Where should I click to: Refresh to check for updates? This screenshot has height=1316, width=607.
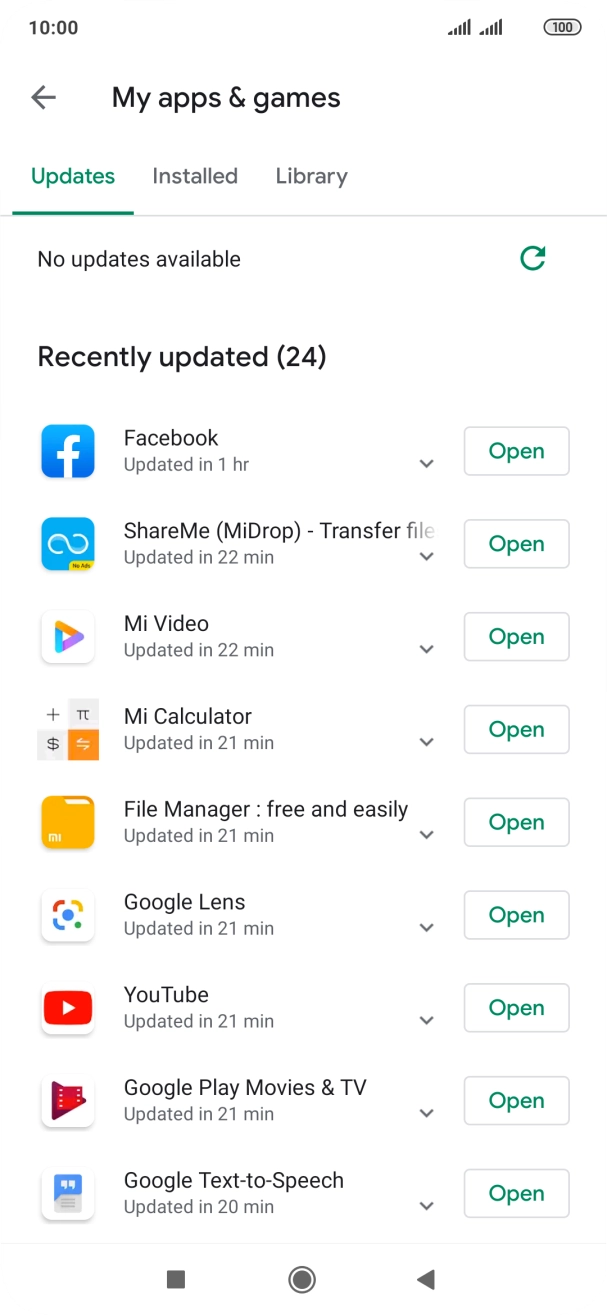[x=533, y=259]
